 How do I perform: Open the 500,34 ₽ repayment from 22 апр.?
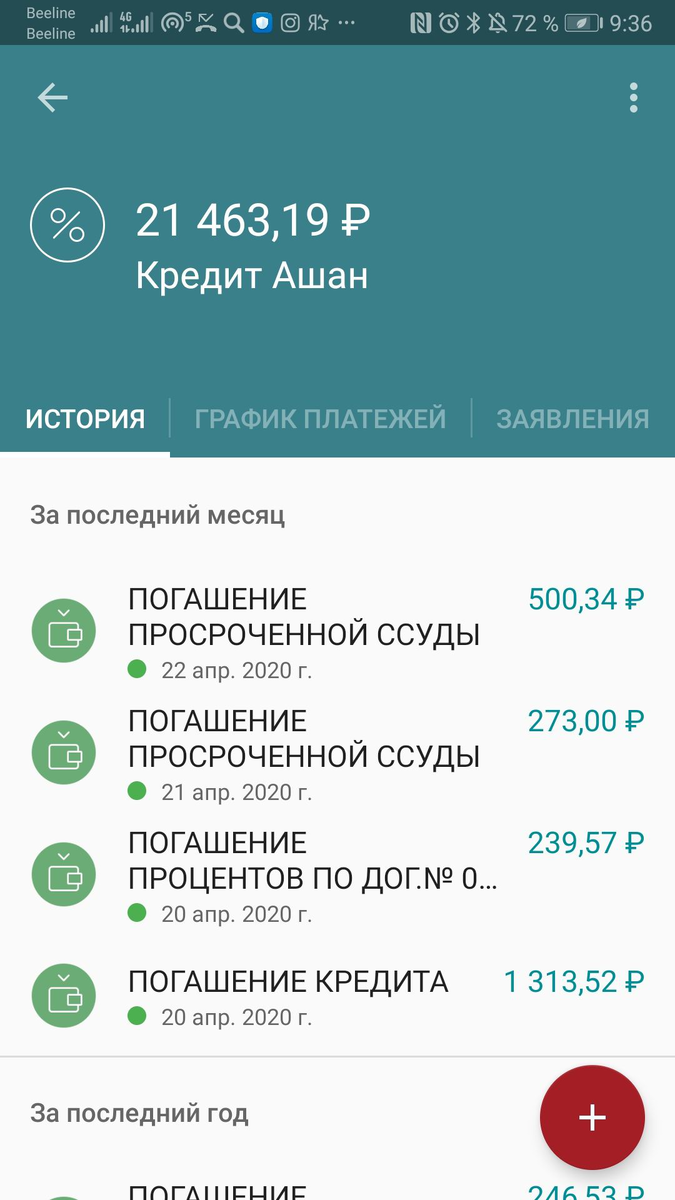pos(337,632)
